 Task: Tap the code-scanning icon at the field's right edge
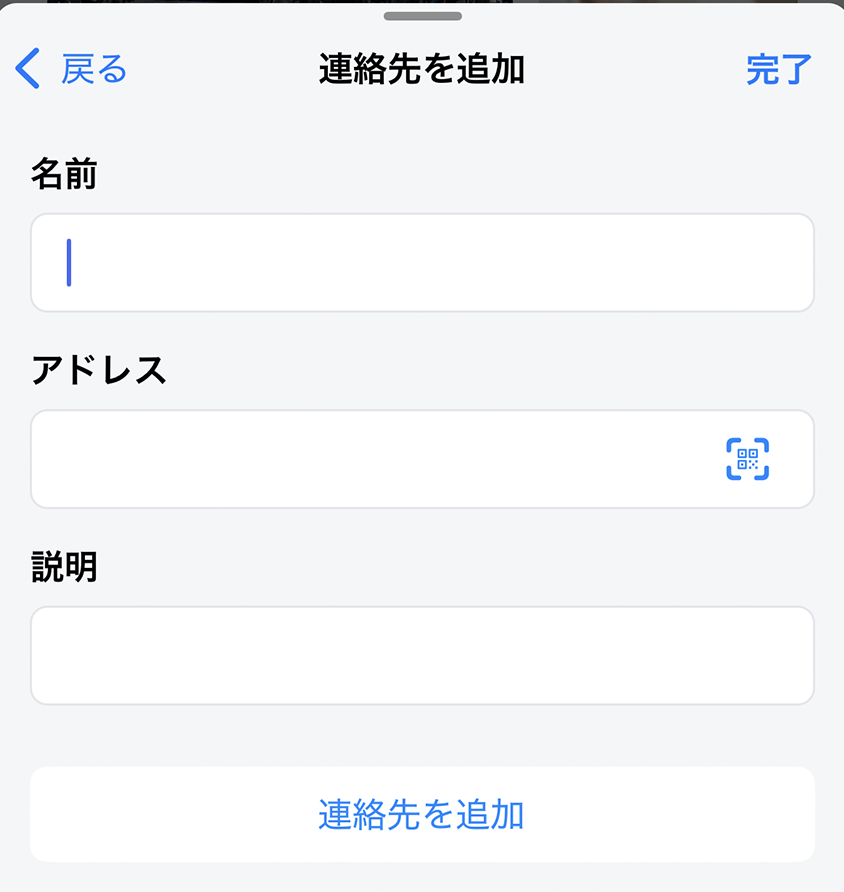(x=749, y=458)
